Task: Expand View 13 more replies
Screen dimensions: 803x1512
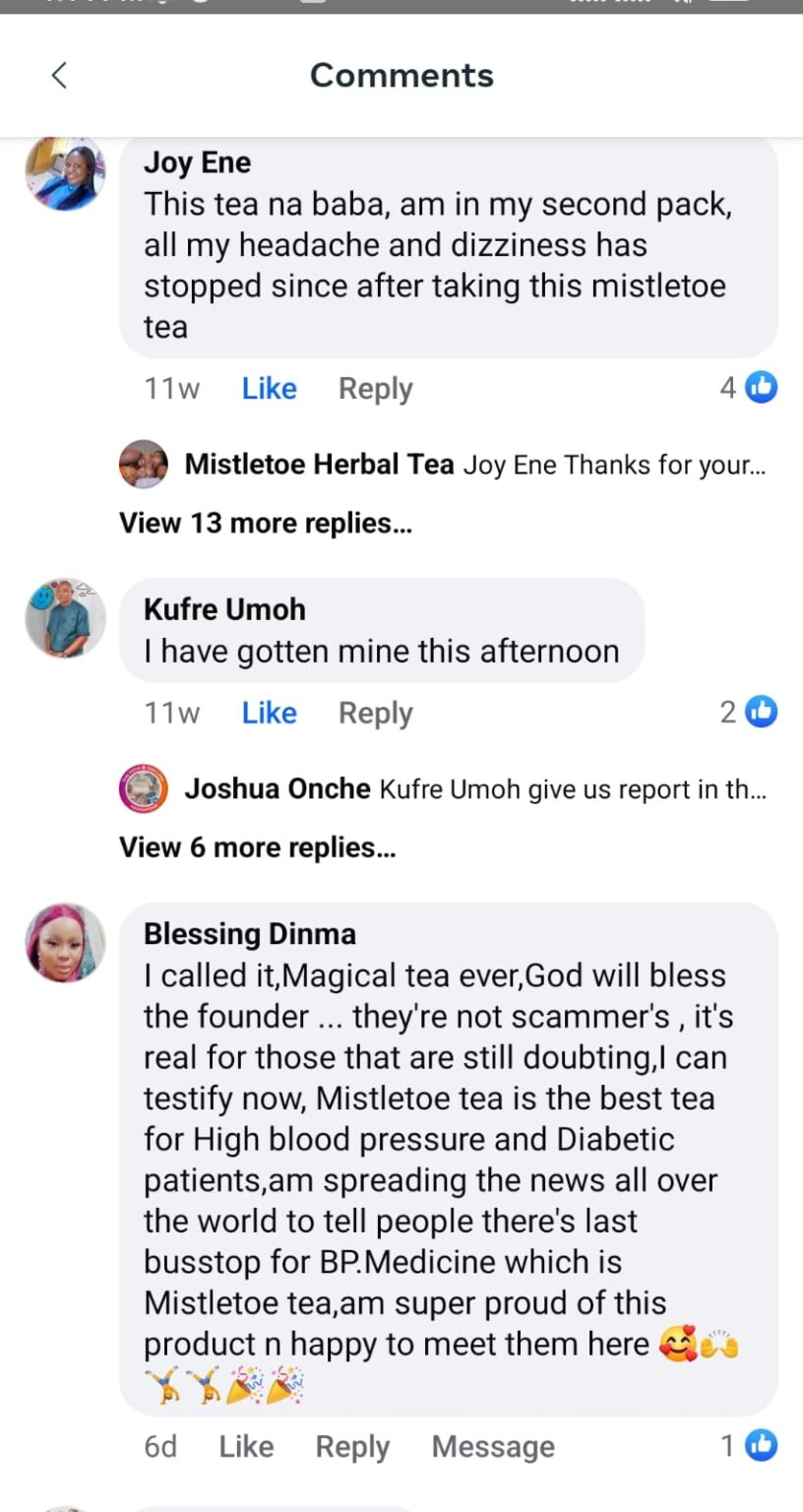Action: (266, 523)
